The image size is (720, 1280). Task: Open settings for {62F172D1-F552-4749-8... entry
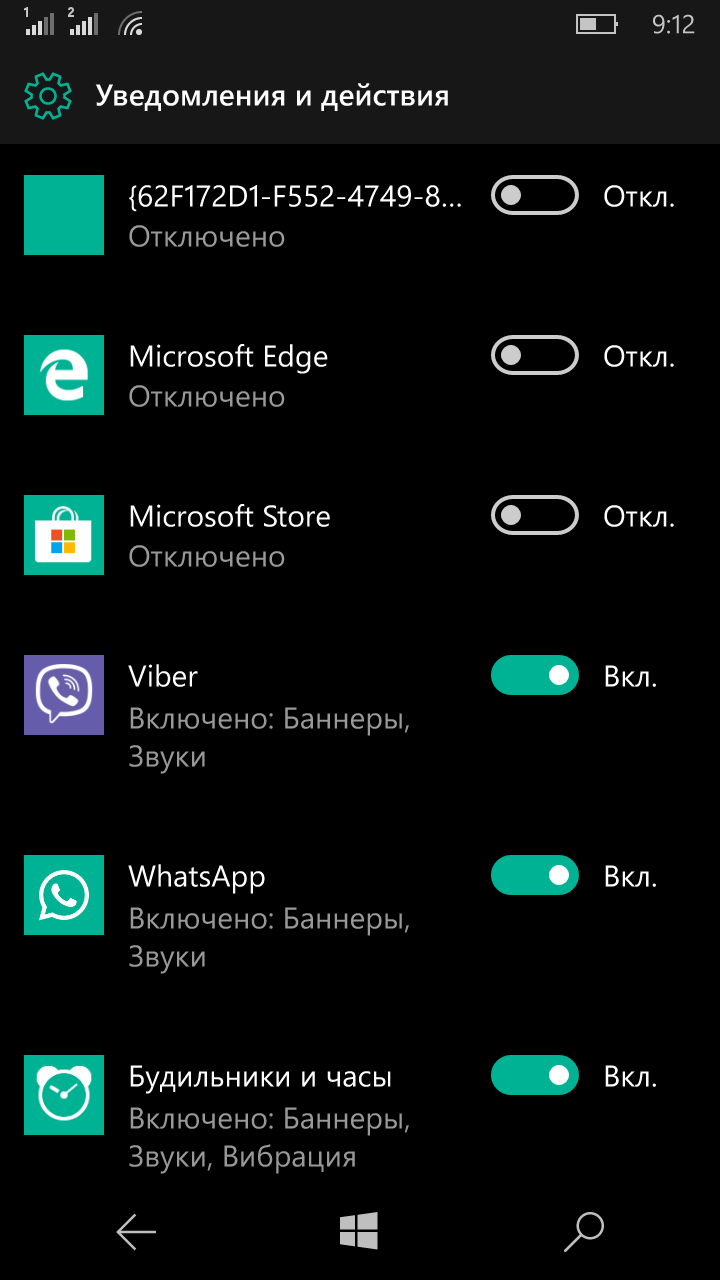[244, 215]
